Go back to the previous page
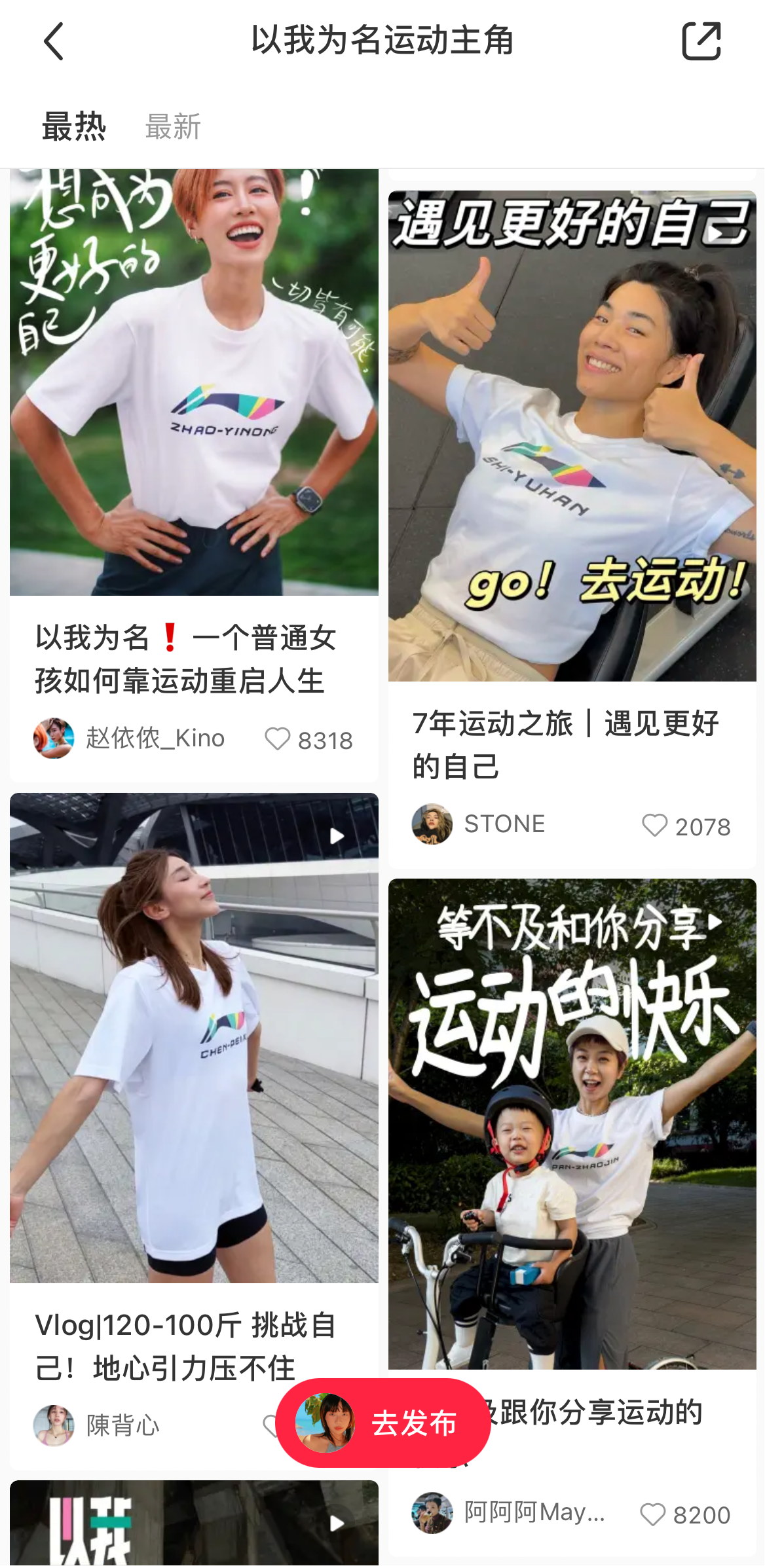This screenshot has height=1568, width=765. click(x=54, y=41)
